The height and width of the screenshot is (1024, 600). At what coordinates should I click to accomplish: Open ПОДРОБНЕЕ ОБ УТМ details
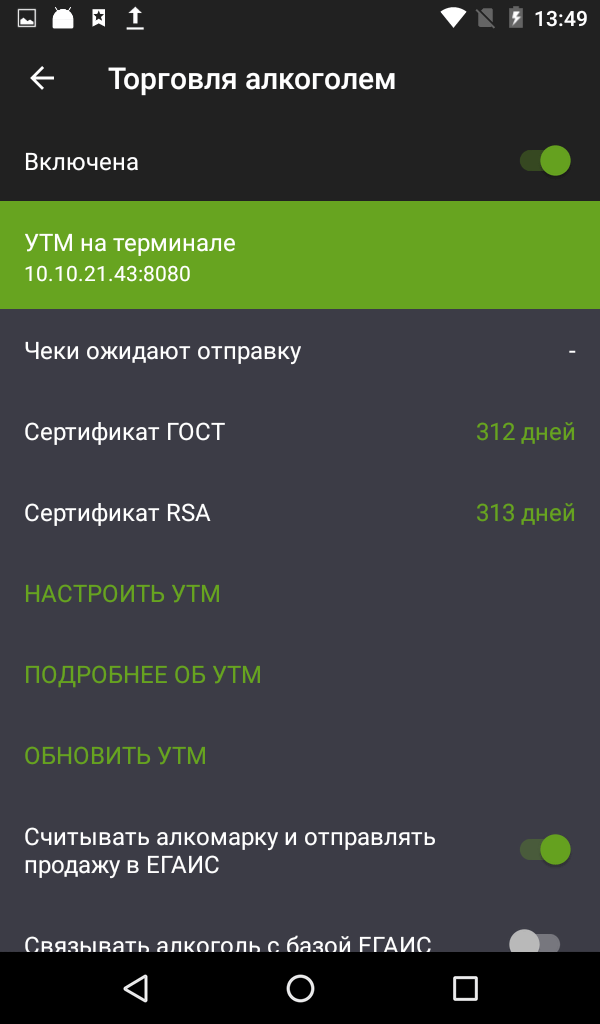[143, 675]
